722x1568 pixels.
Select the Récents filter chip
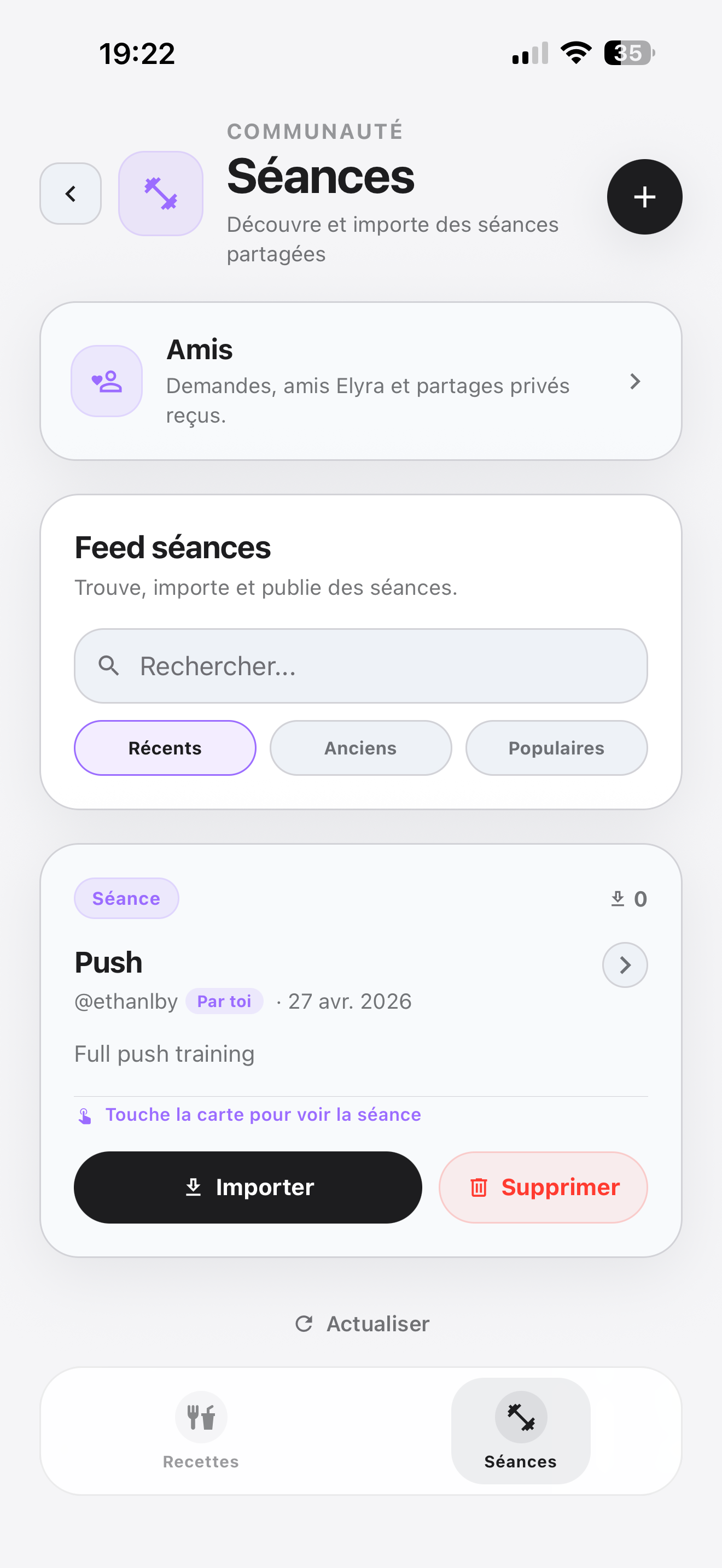165,748
